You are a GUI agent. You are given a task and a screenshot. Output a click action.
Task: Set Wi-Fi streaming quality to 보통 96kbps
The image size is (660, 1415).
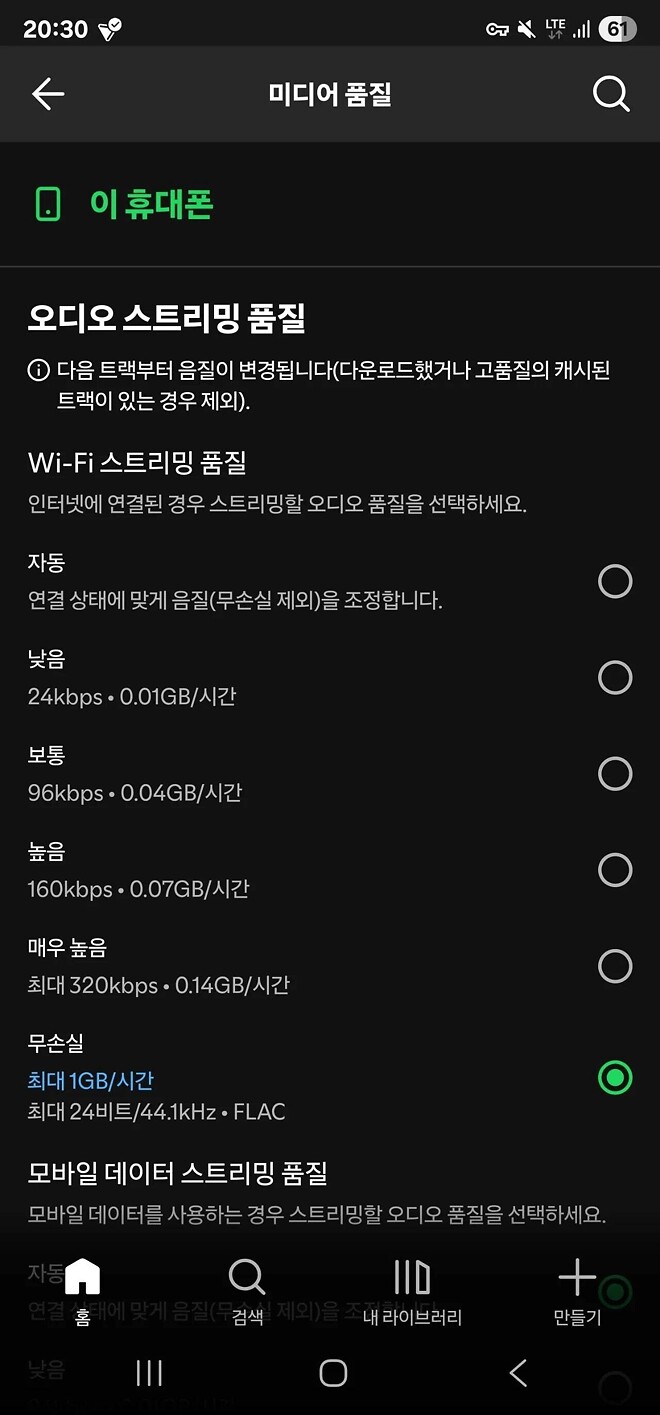614,774
